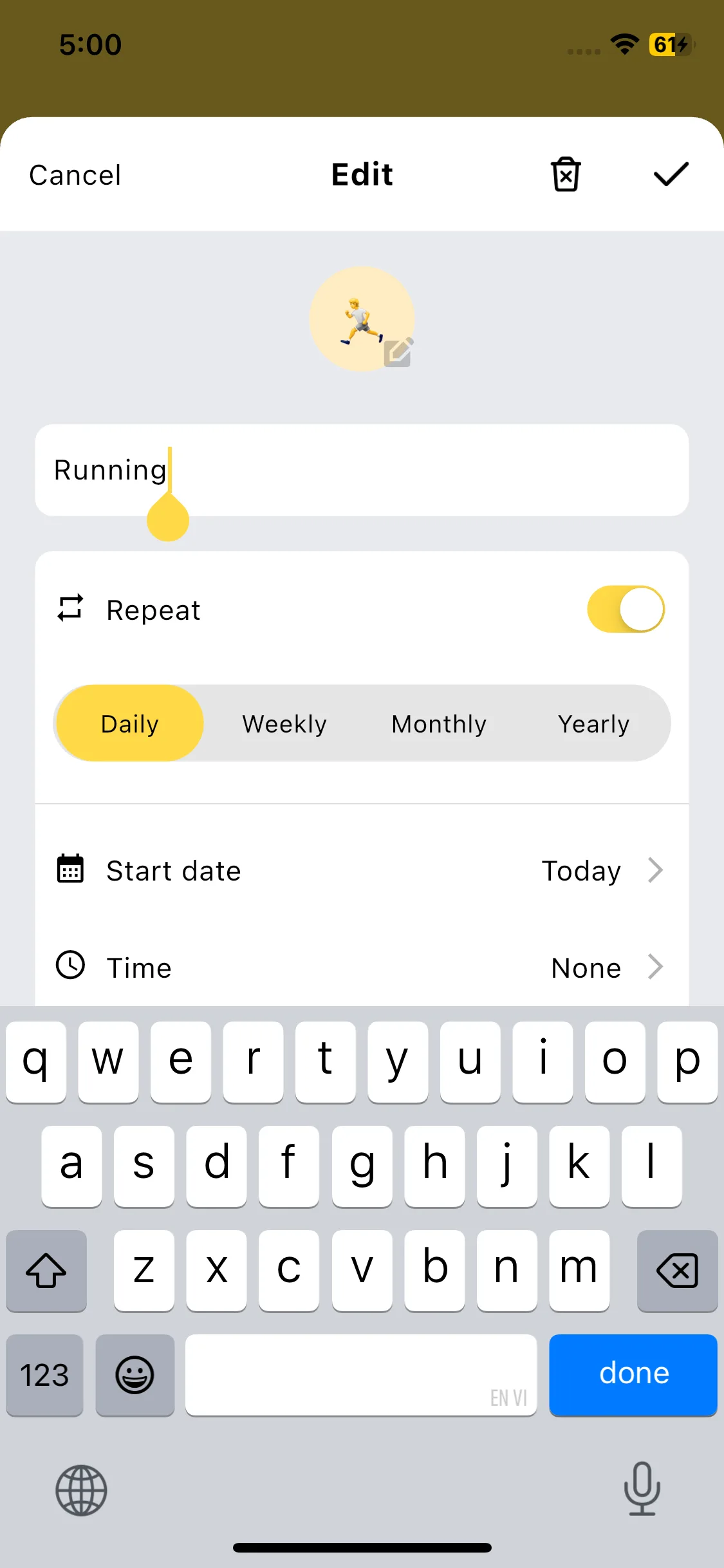Edit the running emoji icon
Screen dimensions: 724x1568
coord(362,319)
